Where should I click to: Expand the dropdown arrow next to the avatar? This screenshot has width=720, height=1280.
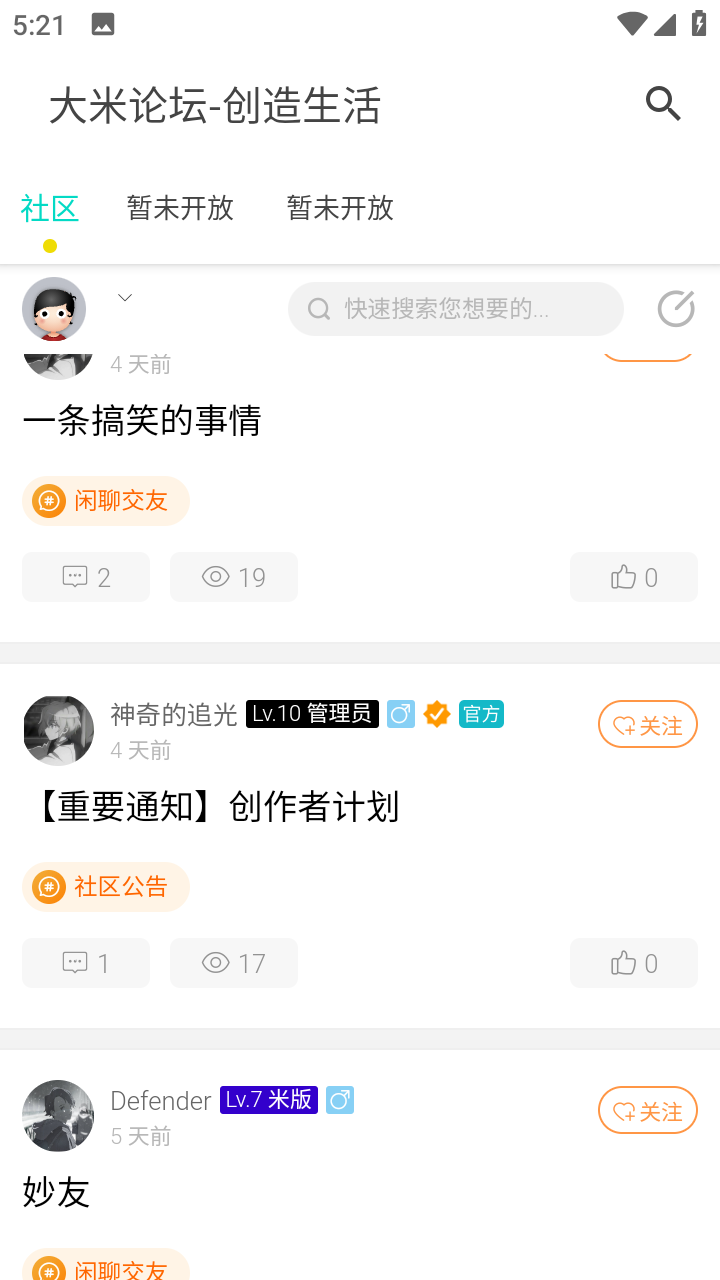[124, 297]
